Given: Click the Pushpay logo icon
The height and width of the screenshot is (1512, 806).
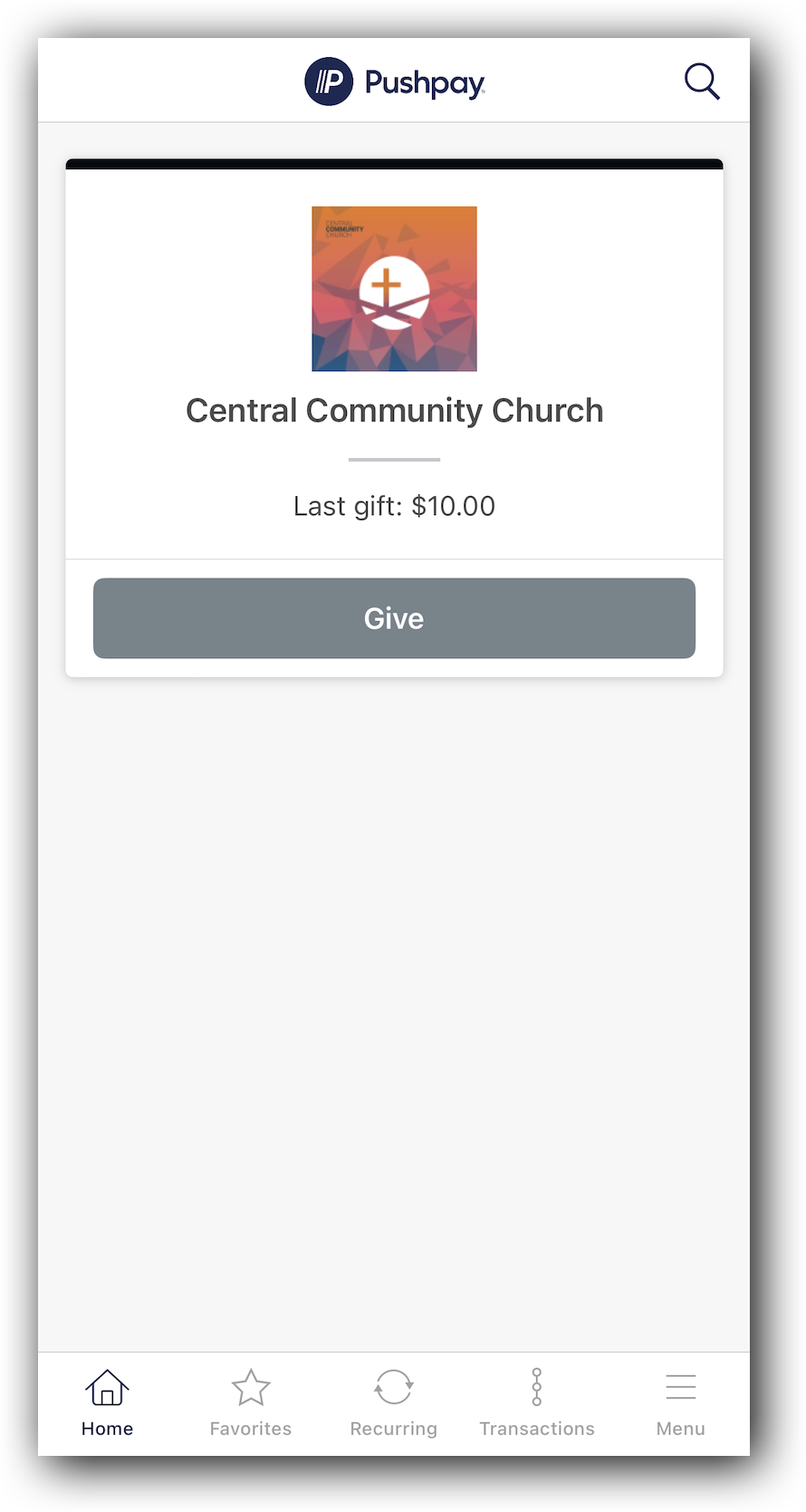Looking at the screenshot, I should pyautogui.click(x=328, y=81).
